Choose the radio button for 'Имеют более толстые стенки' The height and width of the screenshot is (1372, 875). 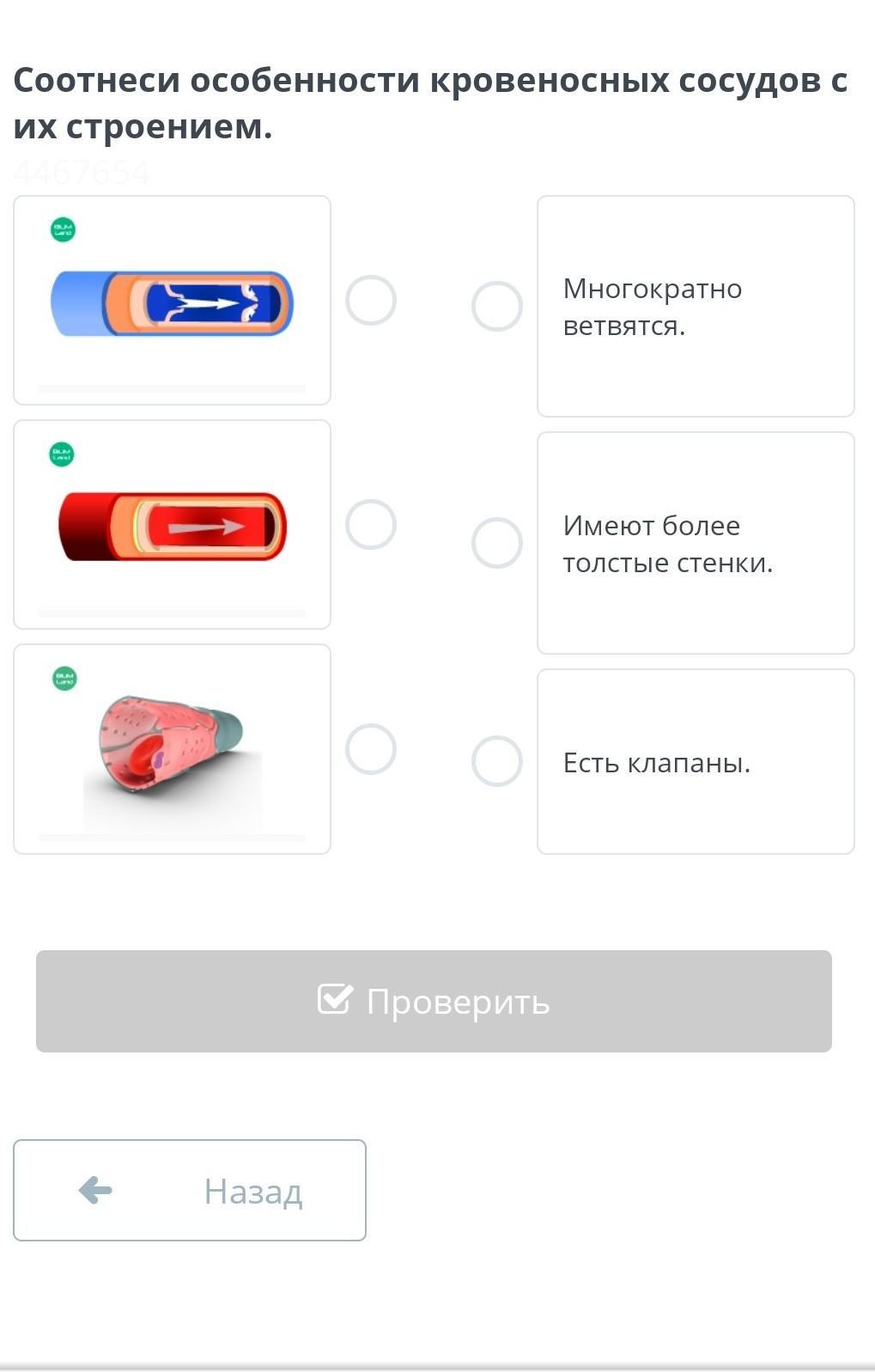(496, 543)
